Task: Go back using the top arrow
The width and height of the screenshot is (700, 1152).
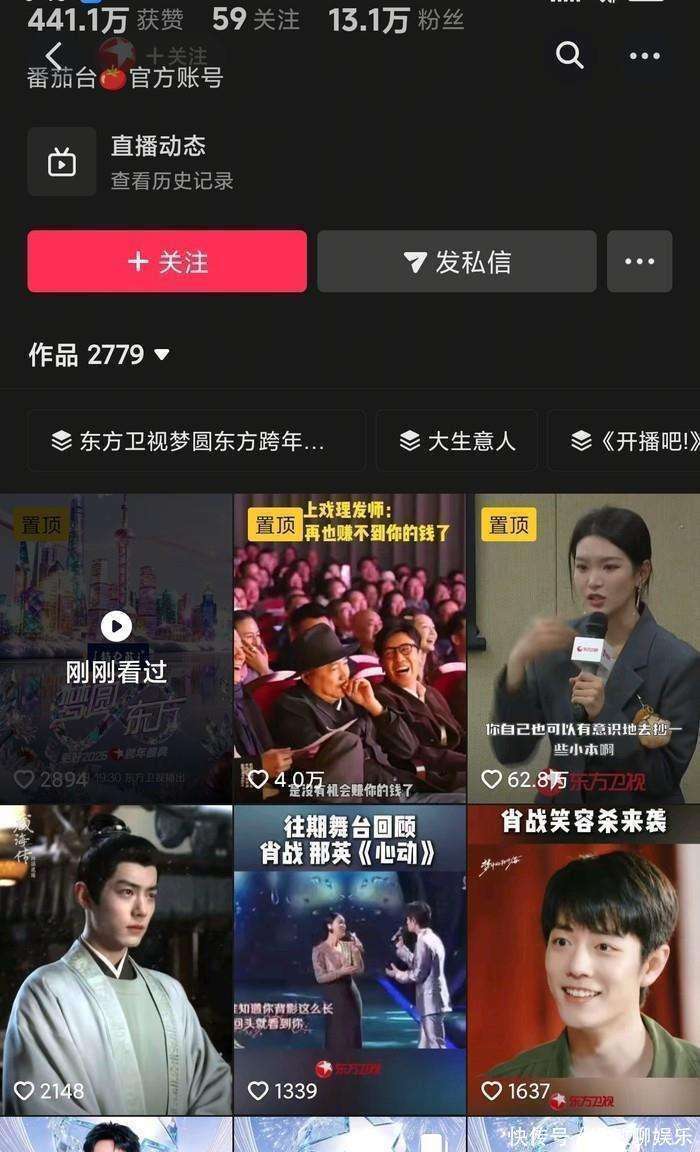Action: pos(54,56)
